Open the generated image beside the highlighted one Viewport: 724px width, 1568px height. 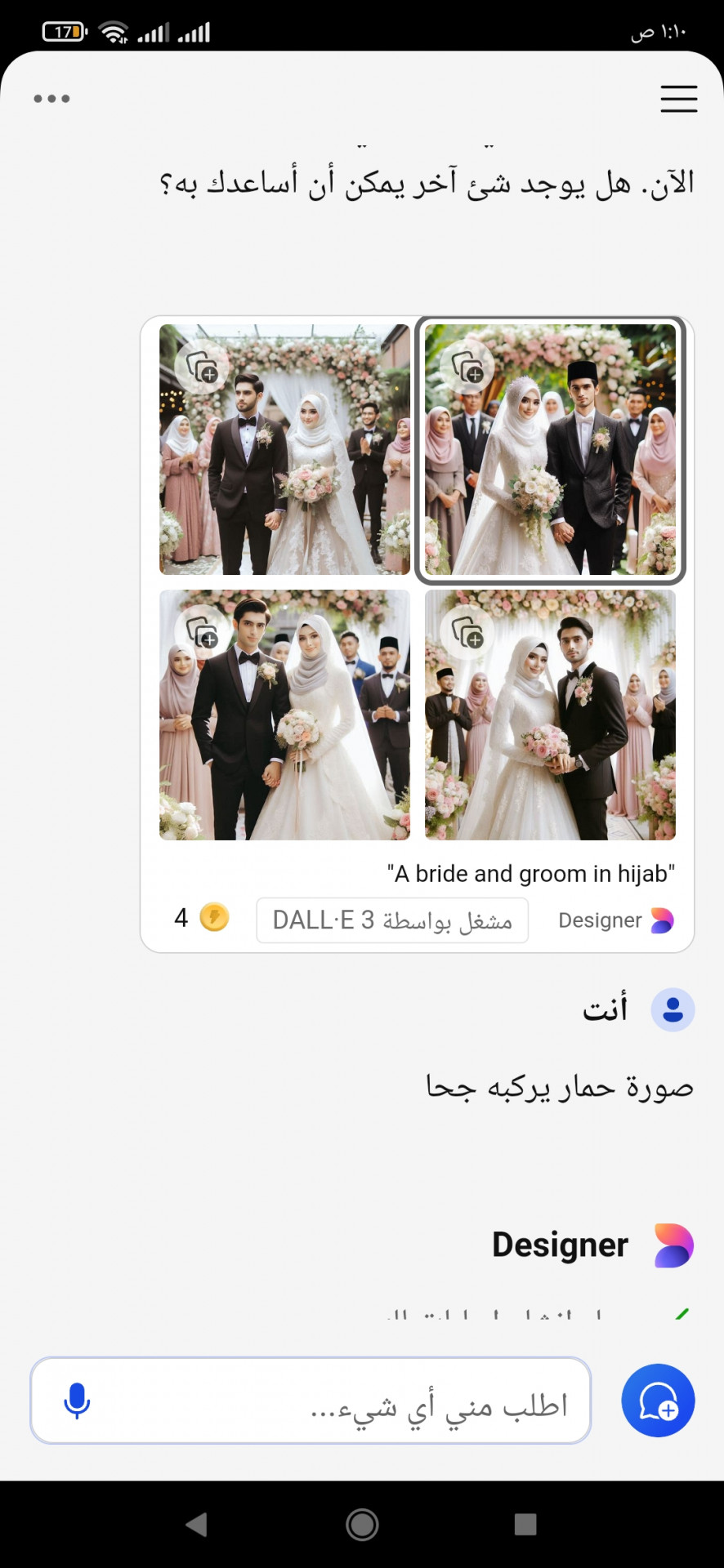point(284,449)
